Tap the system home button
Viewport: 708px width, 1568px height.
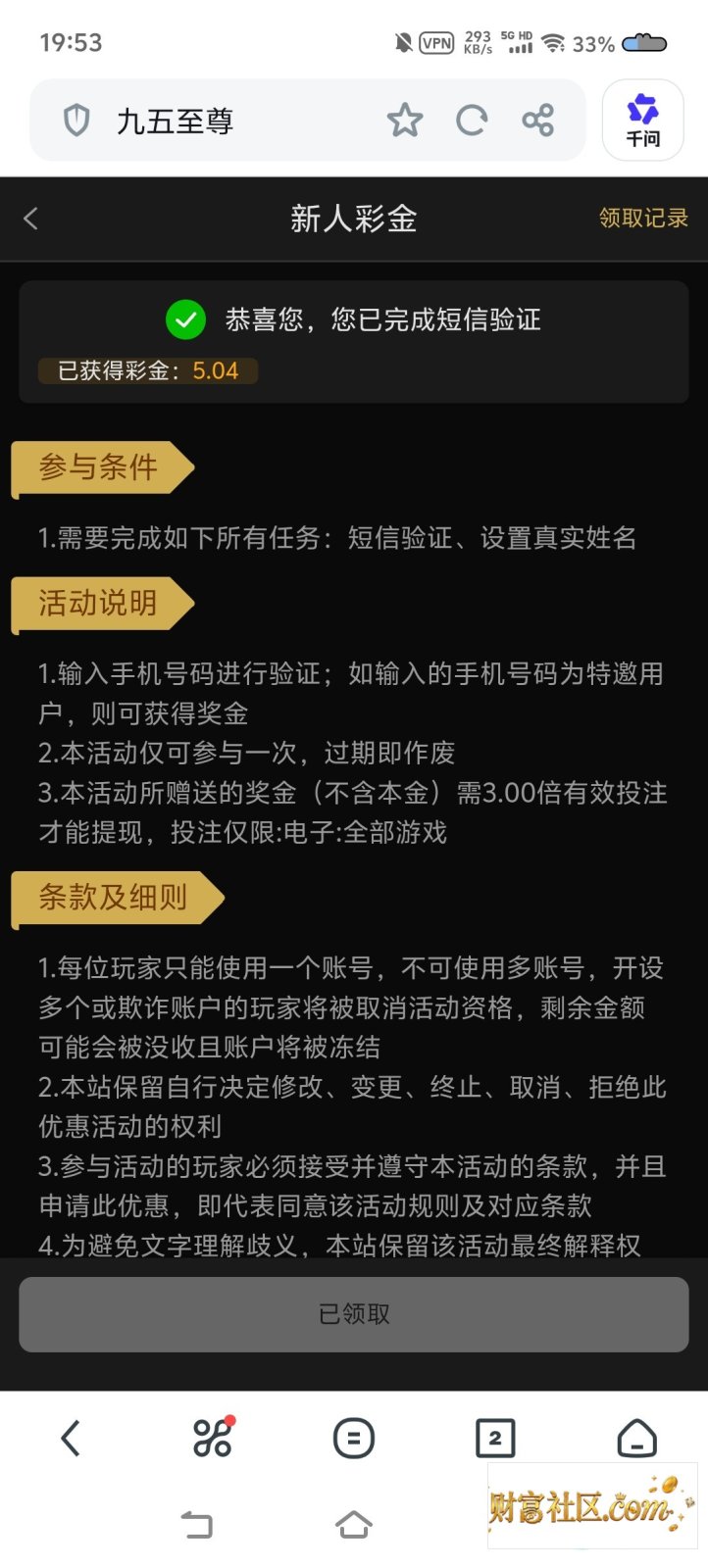pyautogui.click(x=354, y=1525)
